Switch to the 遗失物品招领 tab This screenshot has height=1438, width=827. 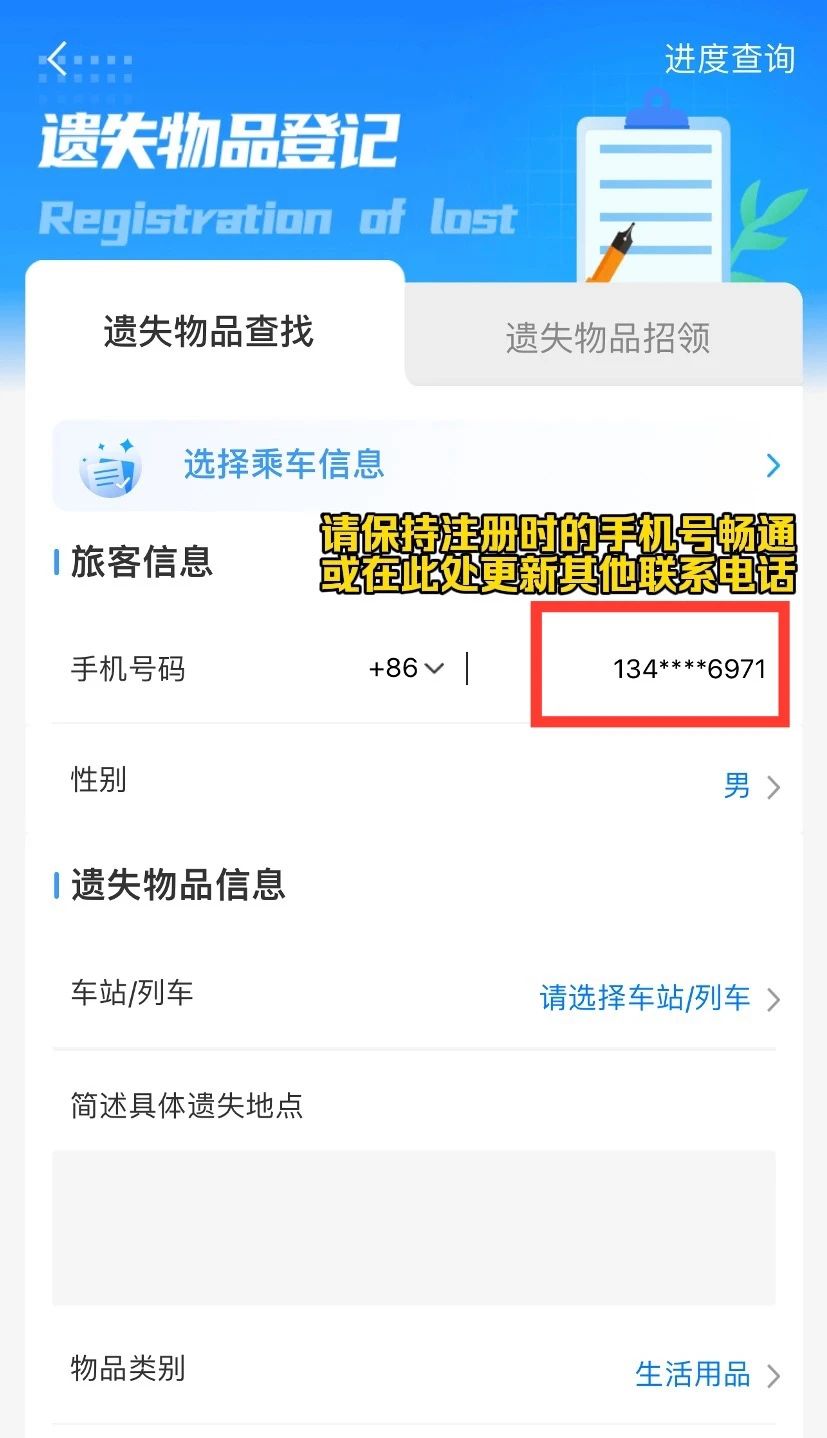(x=607, y=338)
